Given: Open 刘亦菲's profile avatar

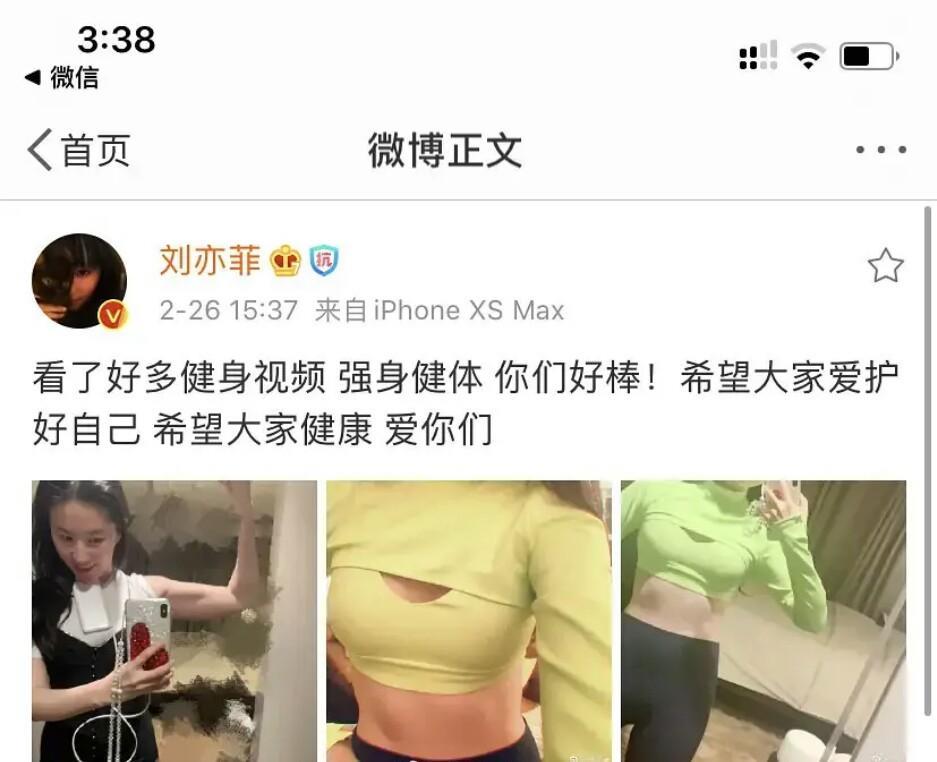Looking at the screenshot, I should tap(80, 281).
